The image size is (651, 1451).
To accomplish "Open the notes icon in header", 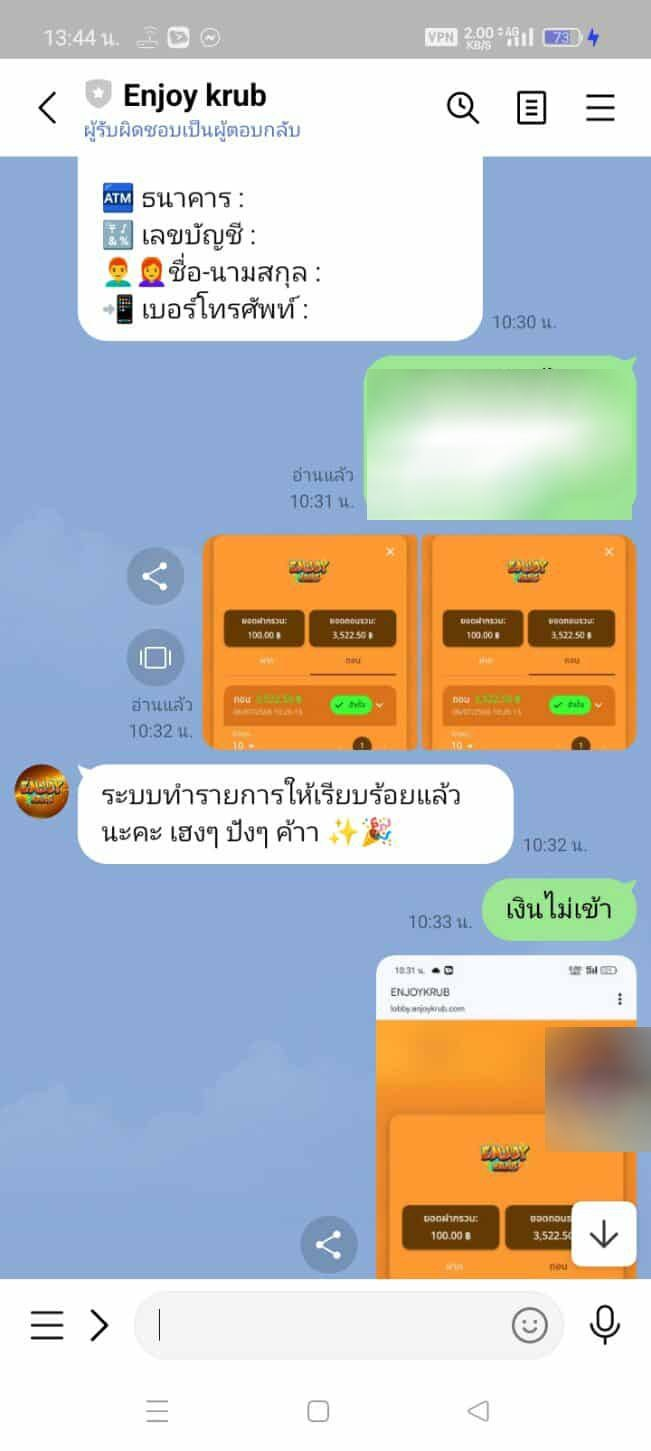I will 531,108.
